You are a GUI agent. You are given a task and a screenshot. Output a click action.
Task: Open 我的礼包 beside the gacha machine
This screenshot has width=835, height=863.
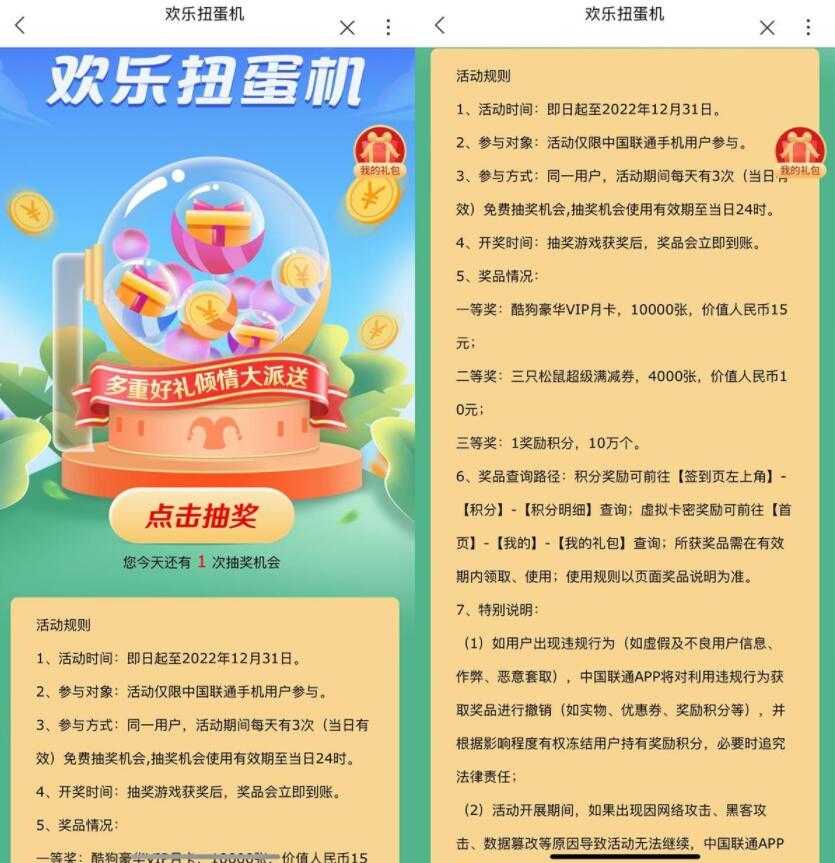378,152
